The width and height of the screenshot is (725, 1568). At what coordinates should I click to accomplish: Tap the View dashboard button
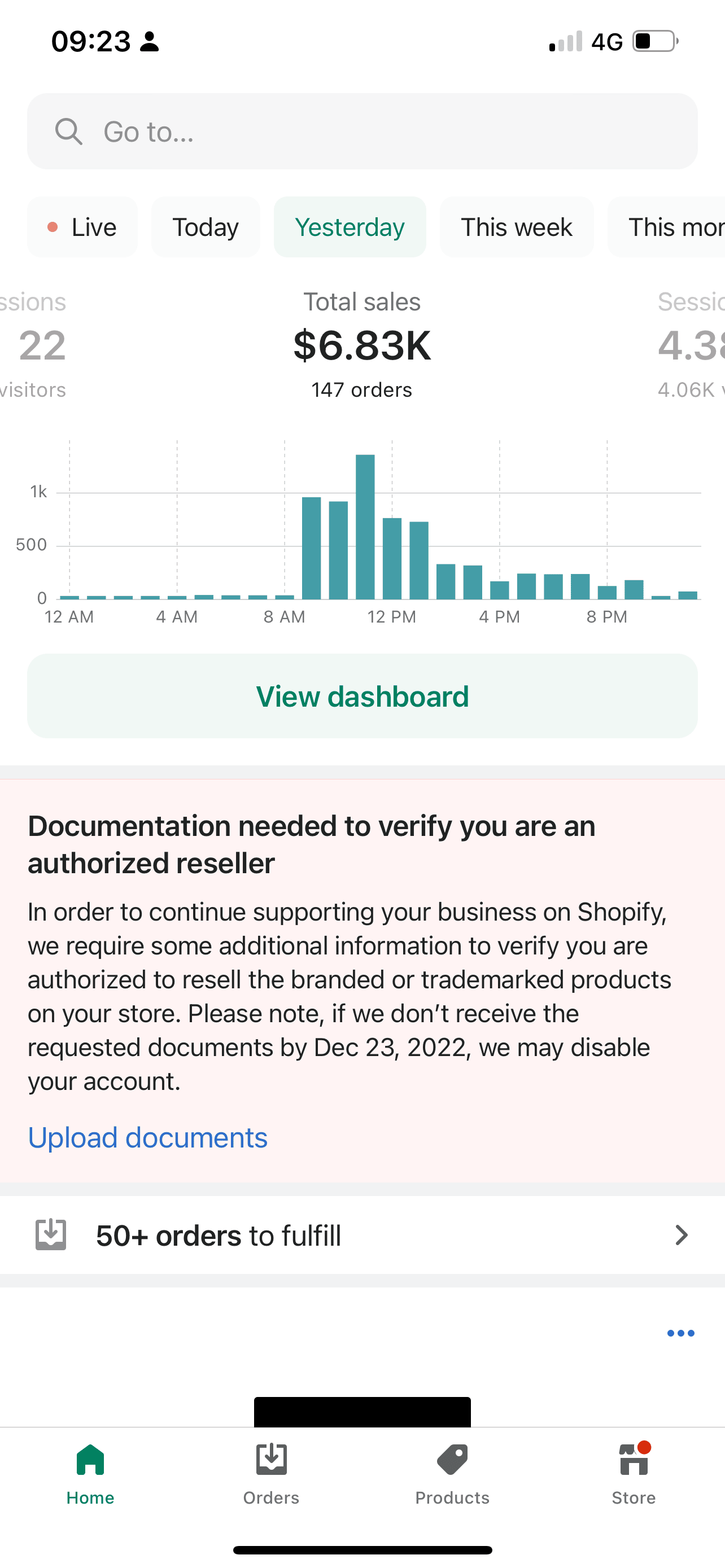[x=362, y=697]
